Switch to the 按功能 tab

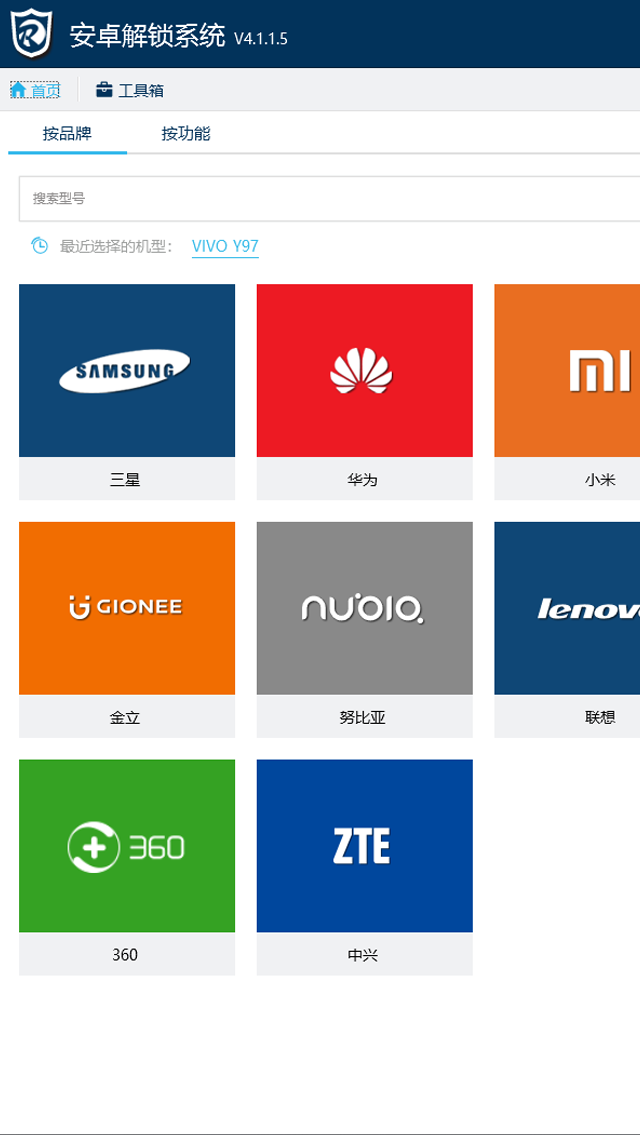tap(186, 134)
